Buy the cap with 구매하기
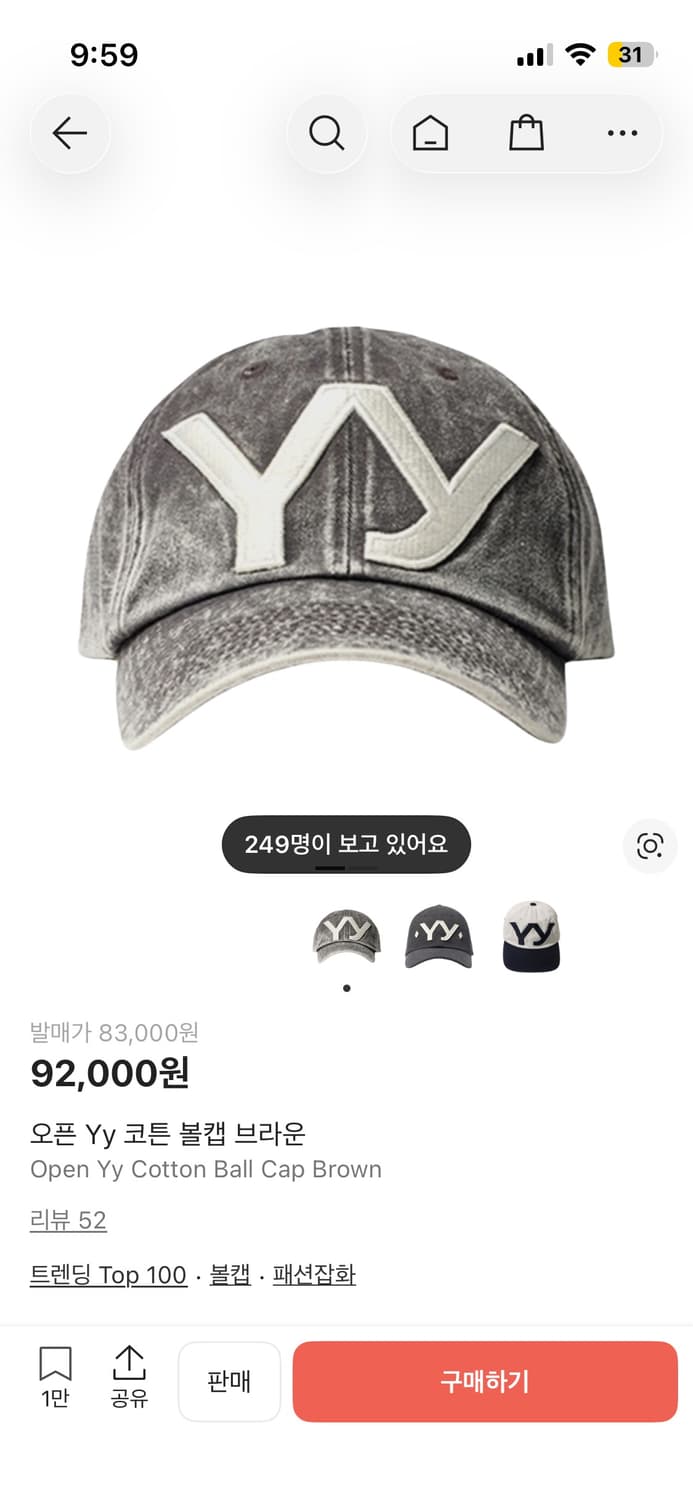Image resolution: width=693 pixels, height=1500 pixels. tap(485, 1382)
